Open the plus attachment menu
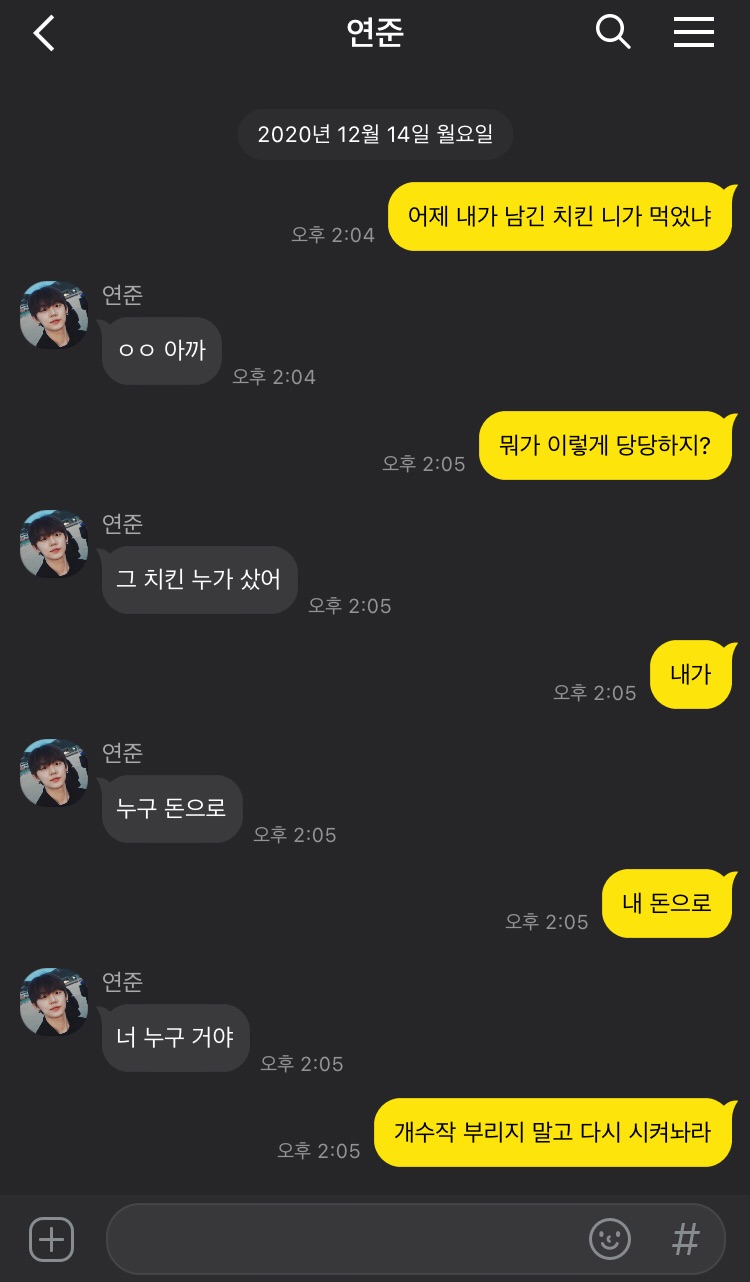Image resolution: width=750 pixels, height=1282 pixels. [51, 1240]
